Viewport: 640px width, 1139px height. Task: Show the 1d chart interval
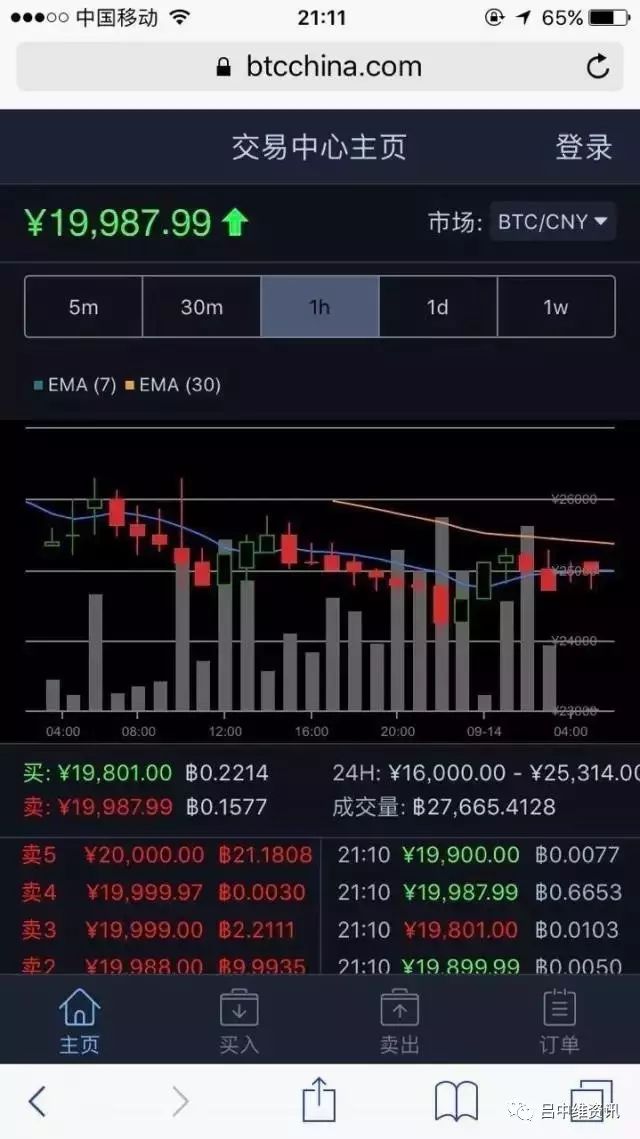(x=438, y=307)
